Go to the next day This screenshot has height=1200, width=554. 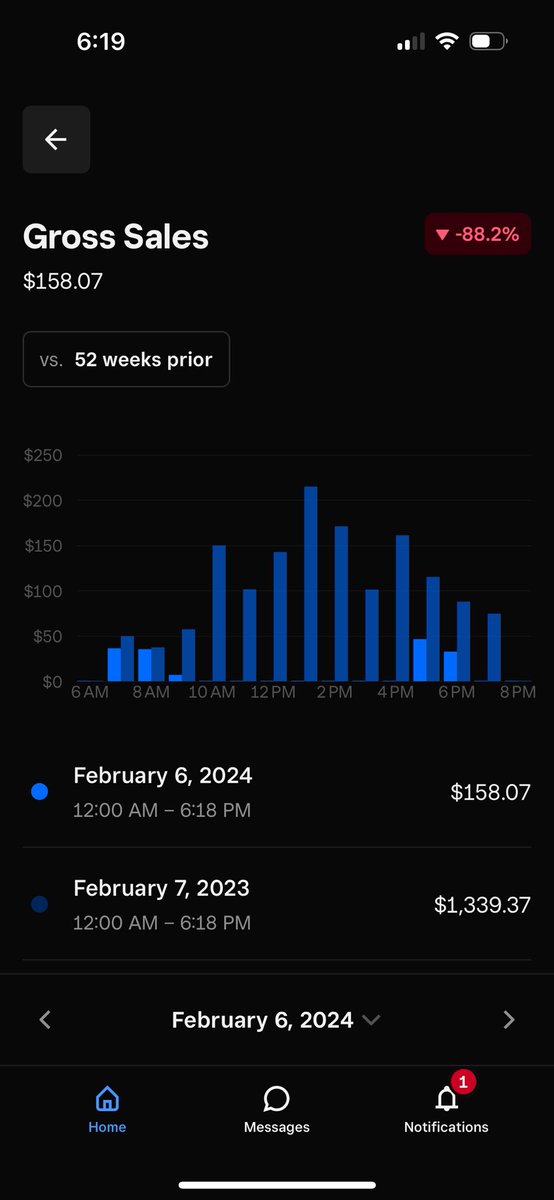click(509, 1020)
